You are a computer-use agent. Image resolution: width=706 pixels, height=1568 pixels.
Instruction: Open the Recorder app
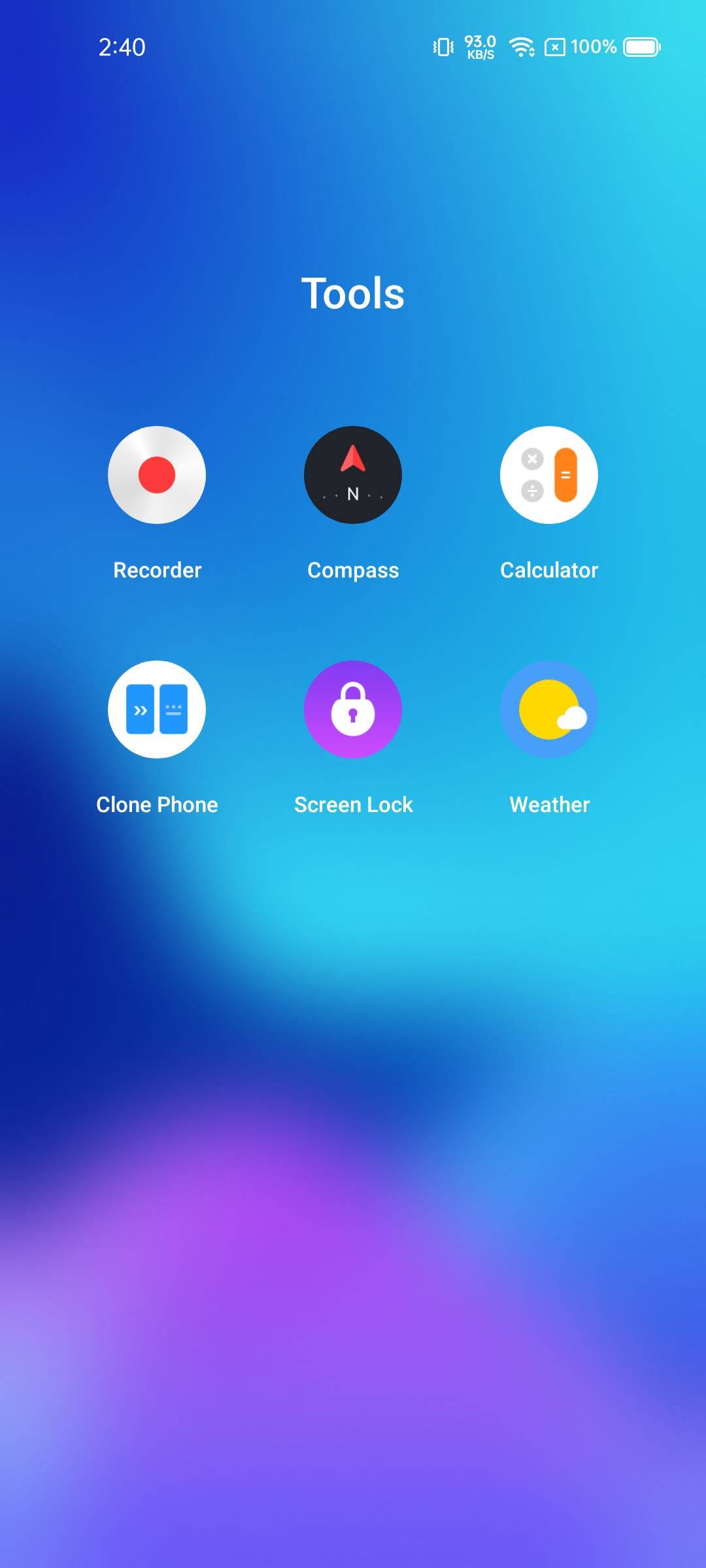click(157, 475)
